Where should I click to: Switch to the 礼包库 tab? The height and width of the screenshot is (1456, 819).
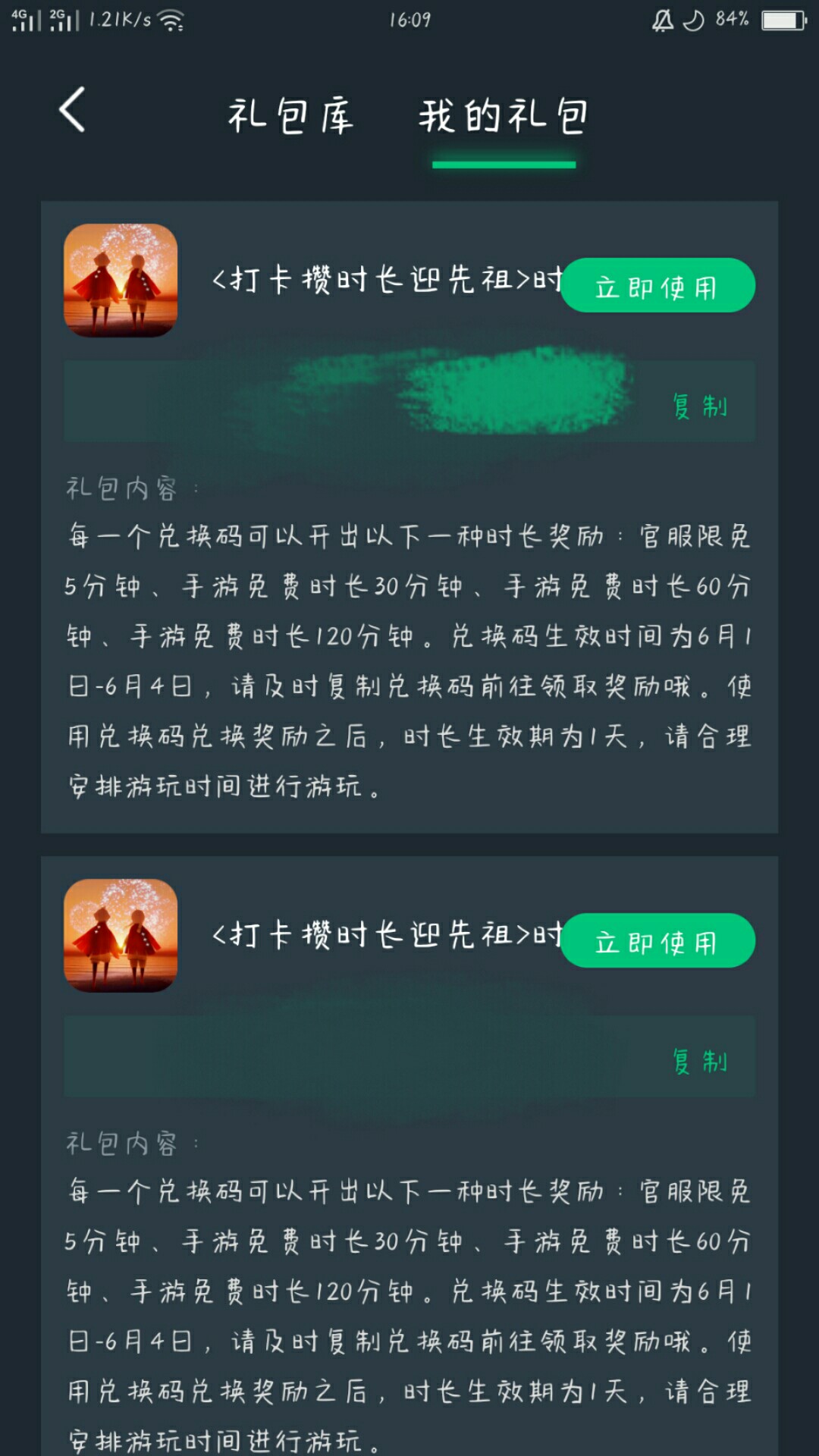291,116
